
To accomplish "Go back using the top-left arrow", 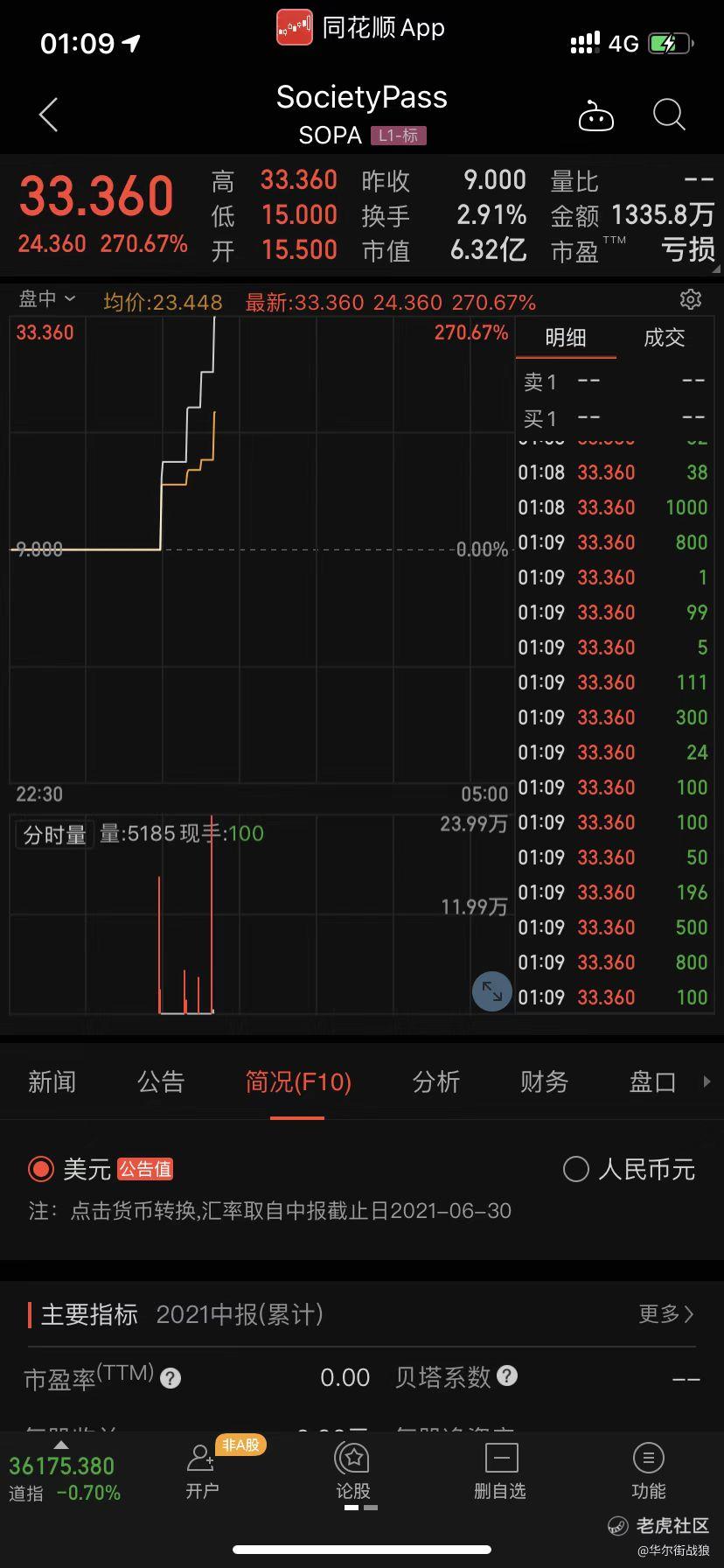I will point(49,115).
